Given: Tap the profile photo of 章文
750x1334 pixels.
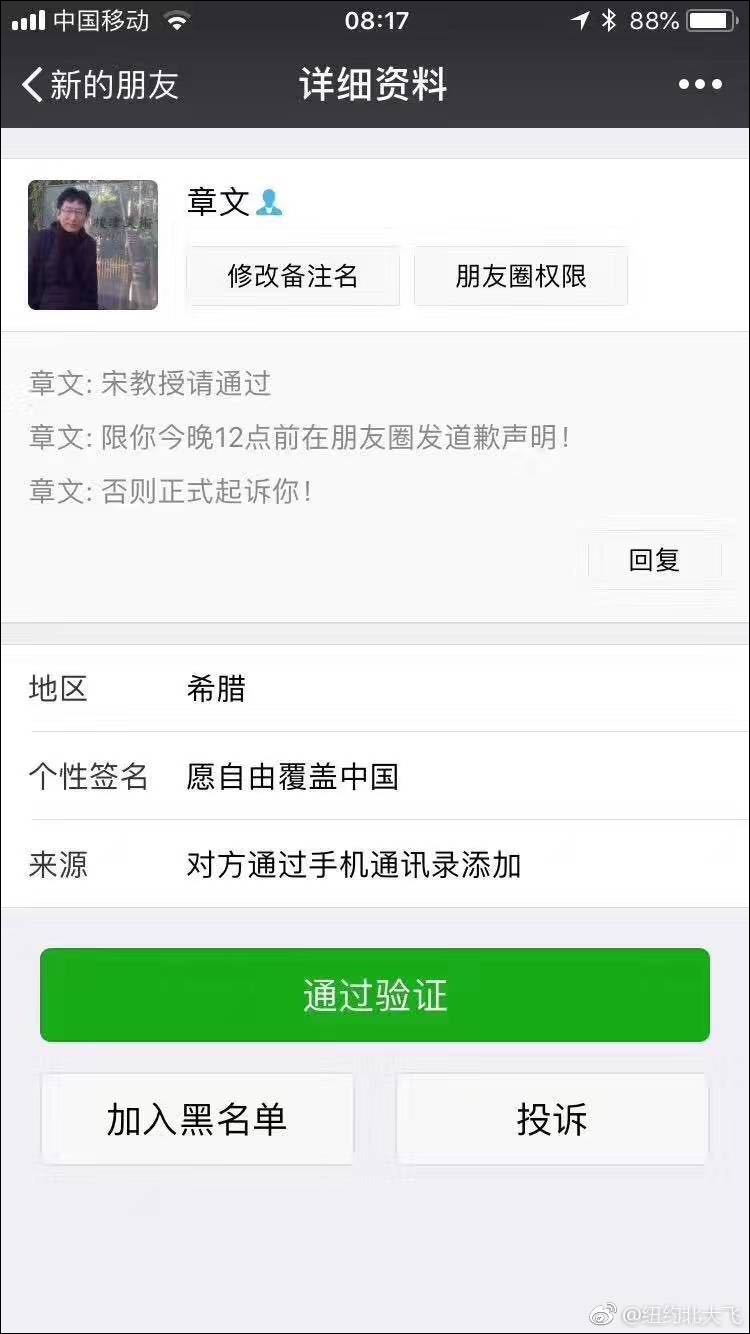Looking at the screenshot, I should pos(92,244).
